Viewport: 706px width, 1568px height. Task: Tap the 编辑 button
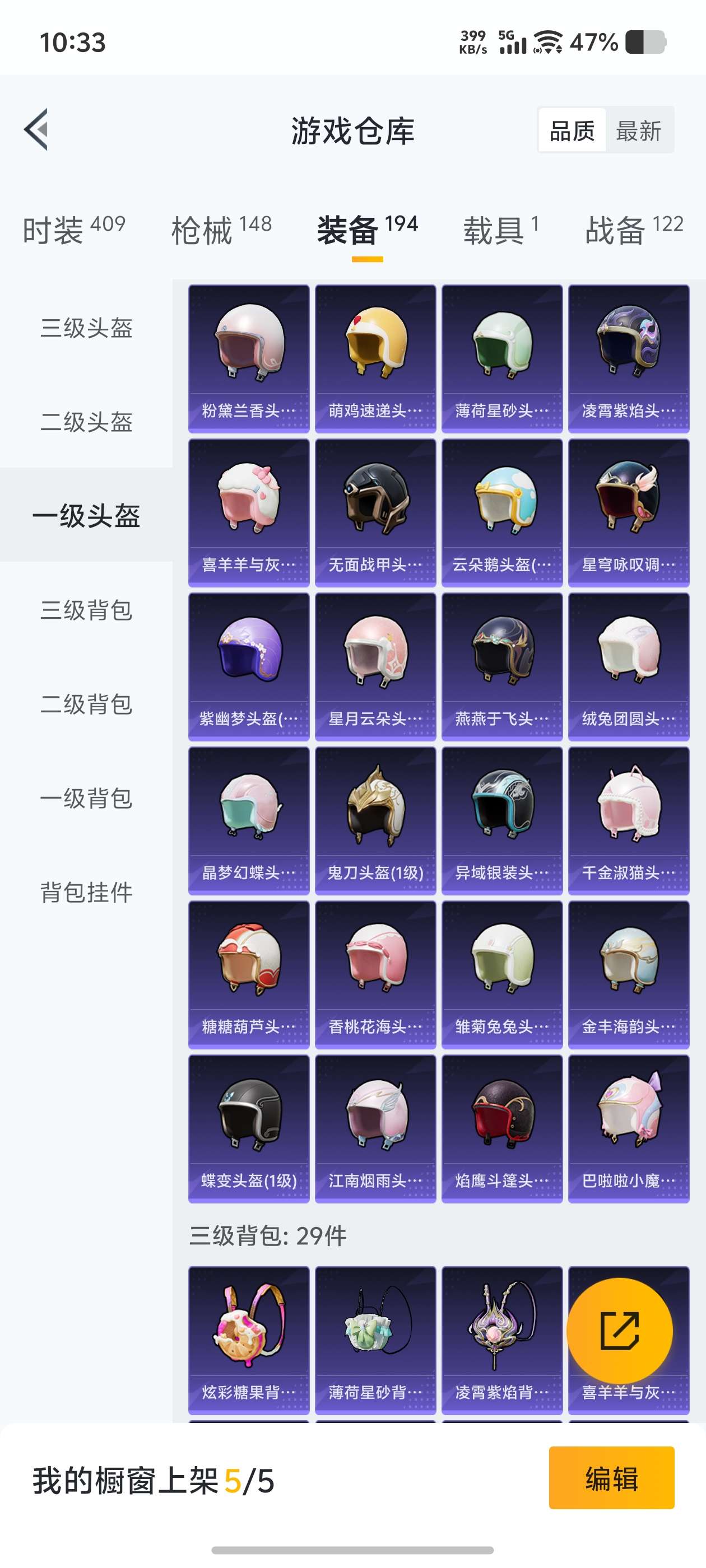point(611,1477)
